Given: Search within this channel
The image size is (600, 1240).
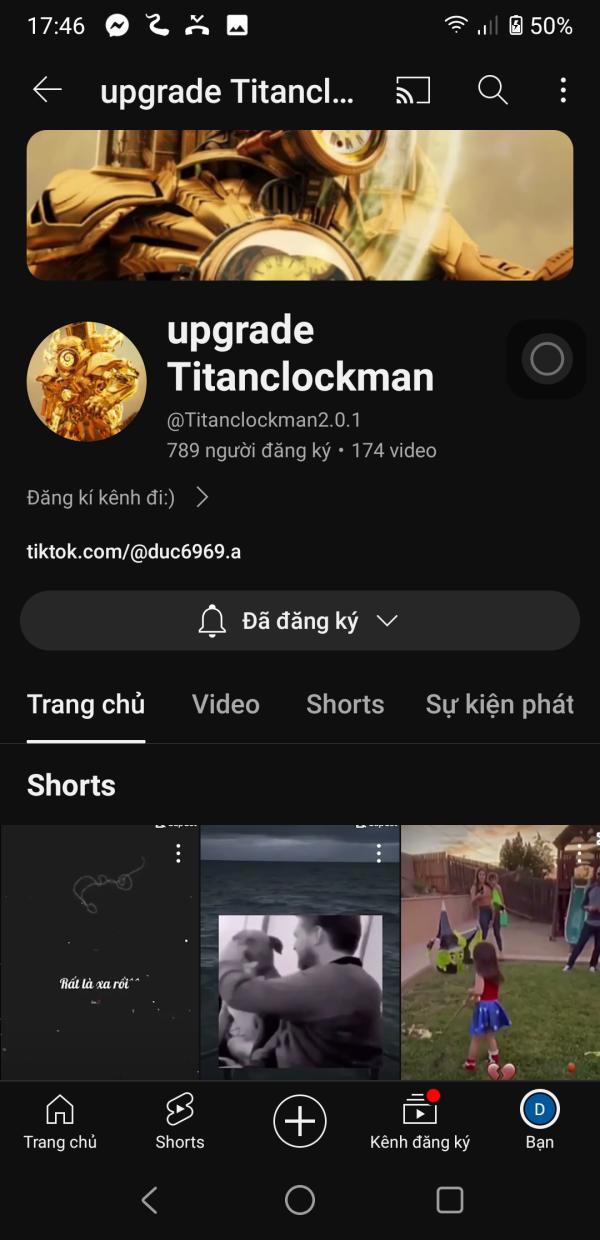Looking at the screenshot, I should 493,90.
